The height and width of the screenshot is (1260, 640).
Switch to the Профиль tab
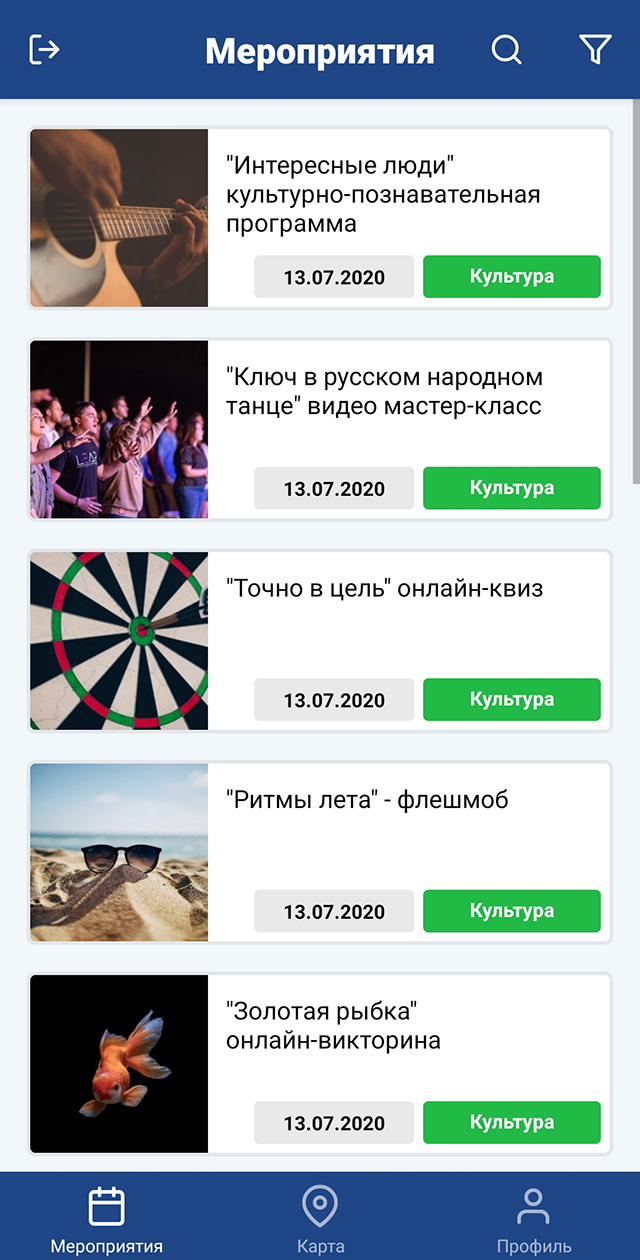tap(534, 1219)
